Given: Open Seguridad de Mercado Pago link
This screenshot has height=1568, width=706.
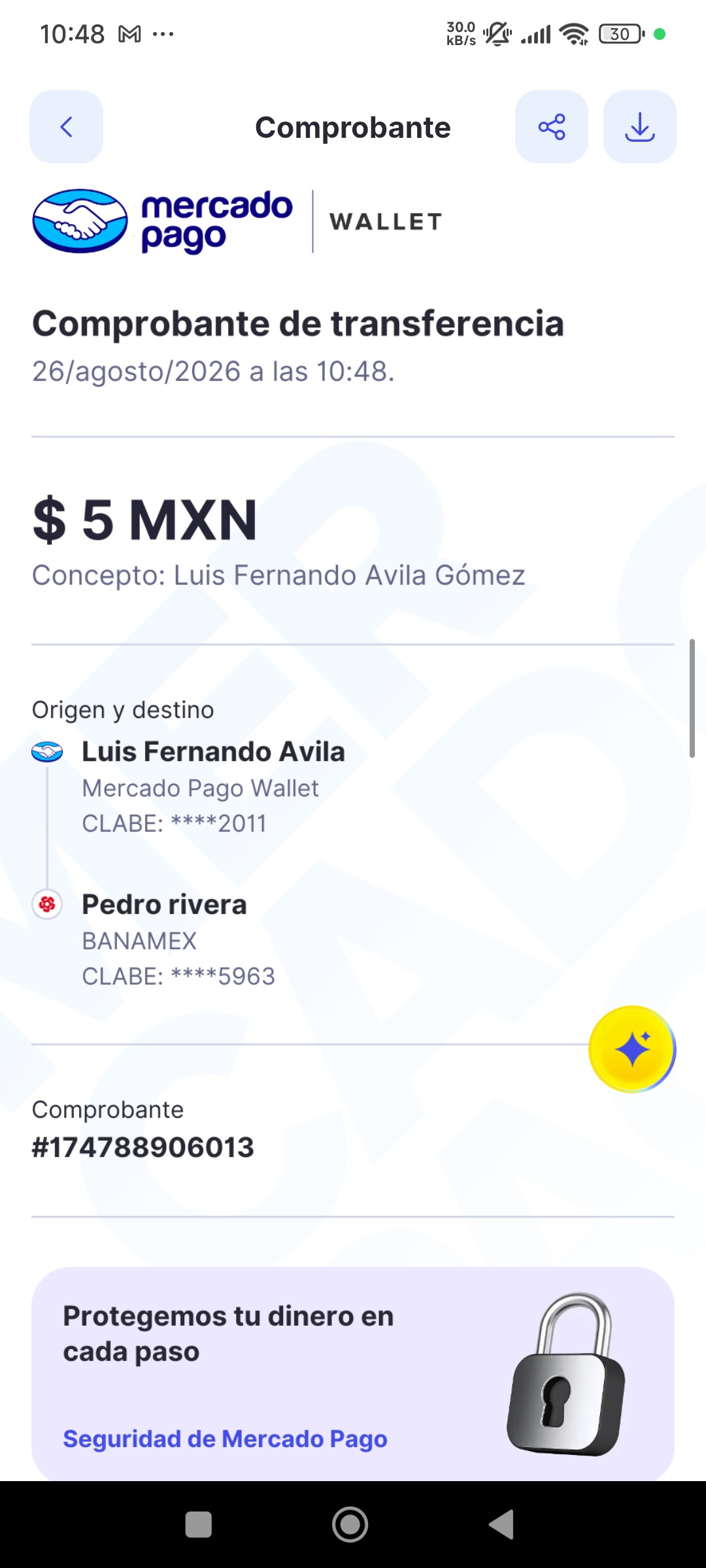Looking at the screenshot, I should click(225, 1439).
